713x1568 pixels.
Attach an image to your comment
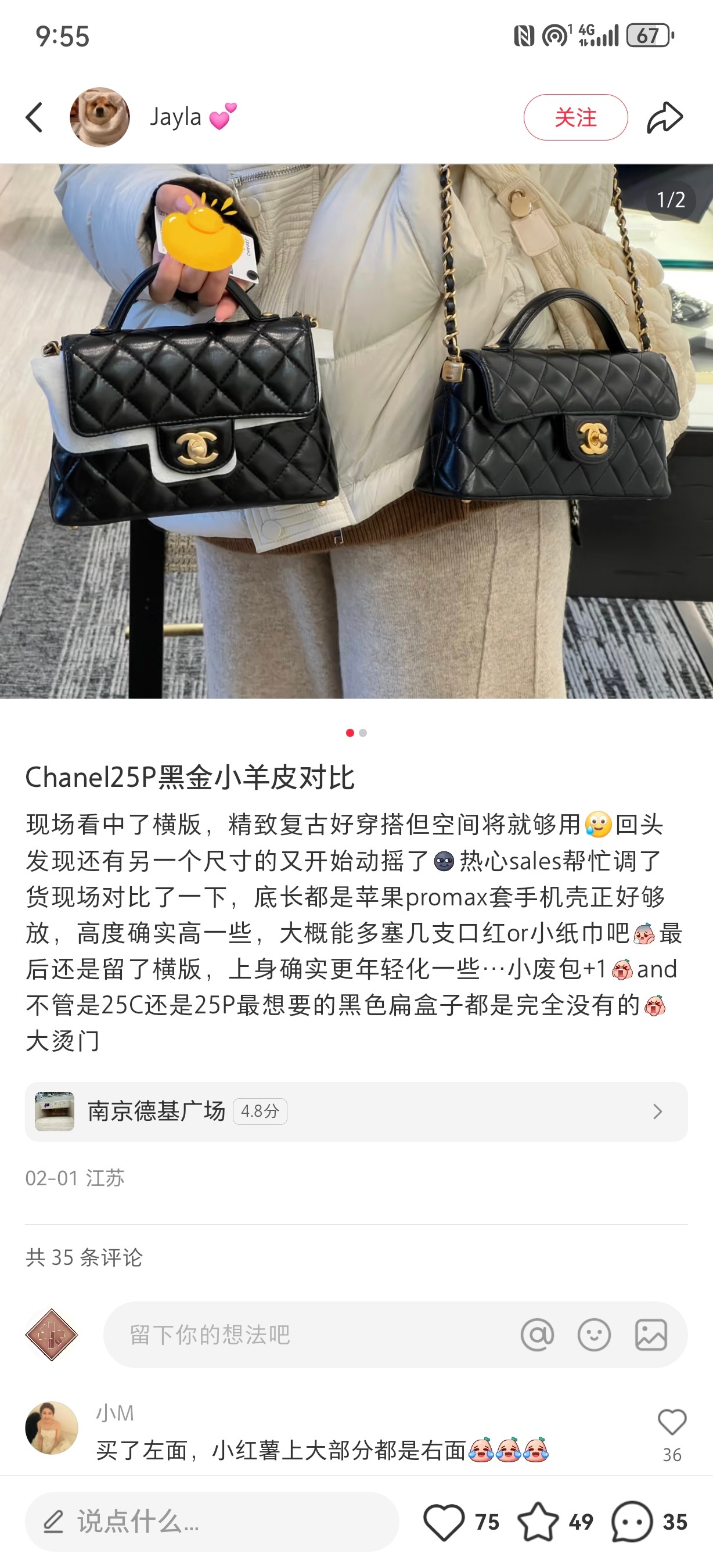[651, 1335]
